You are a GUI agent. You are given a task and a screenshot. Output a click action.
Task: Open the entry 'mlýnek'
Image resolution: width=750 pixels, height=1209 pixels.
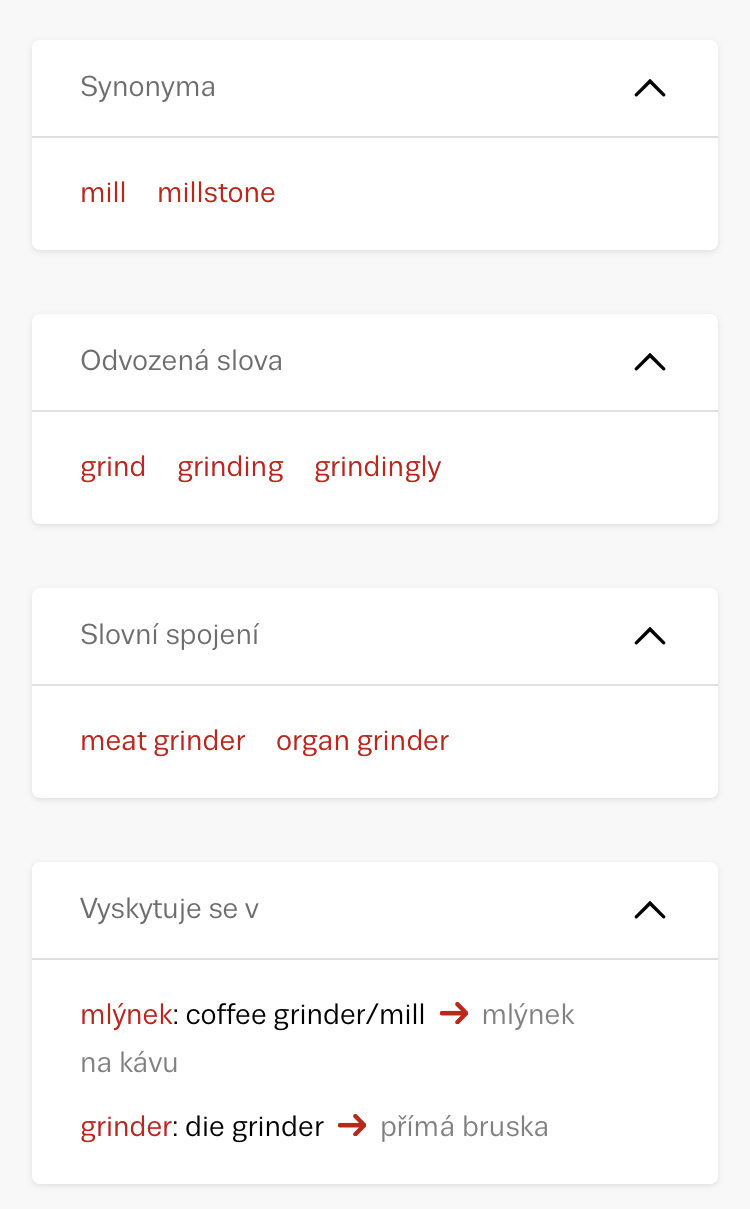pyautogui.click(x=126, y=1014)
